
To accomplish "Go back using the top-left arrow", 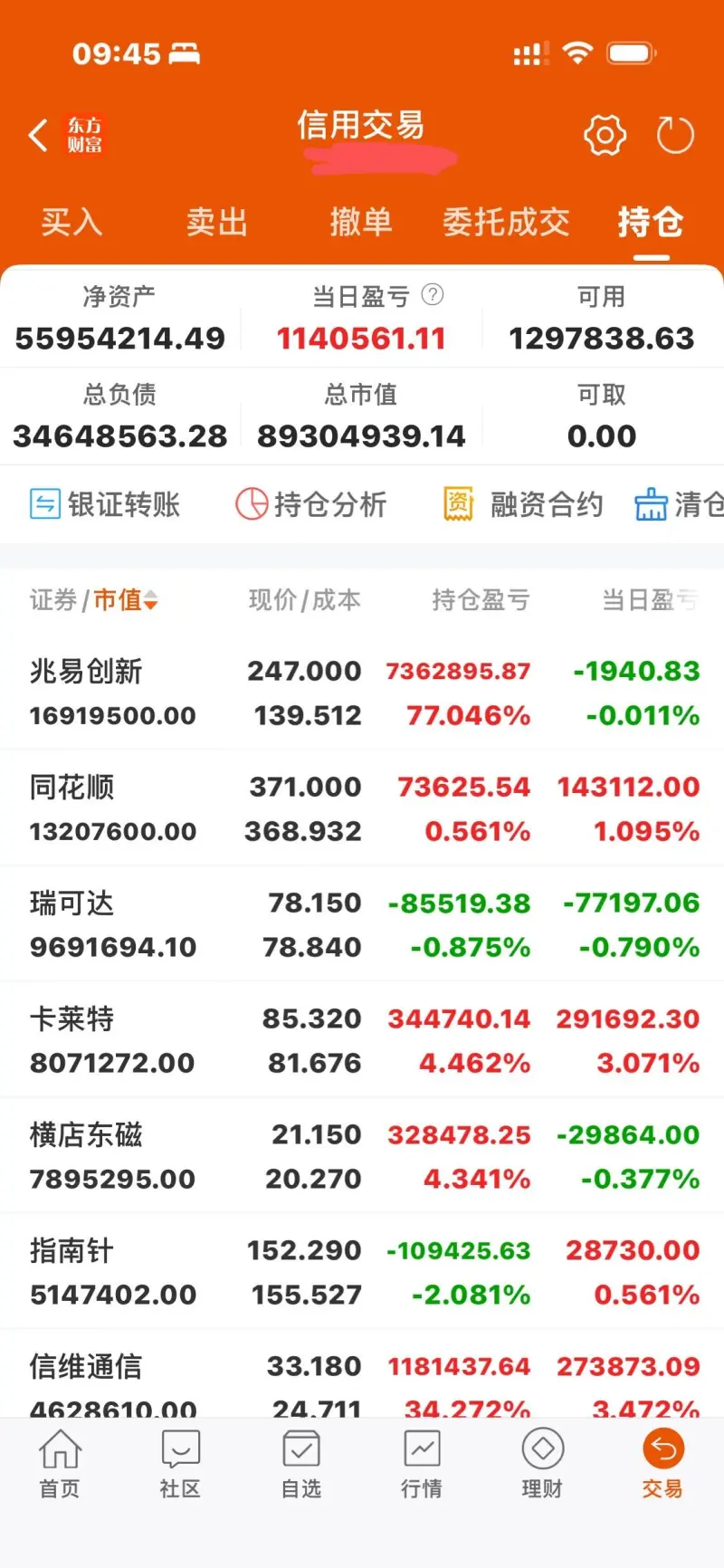I will click(x=38, y=136).
